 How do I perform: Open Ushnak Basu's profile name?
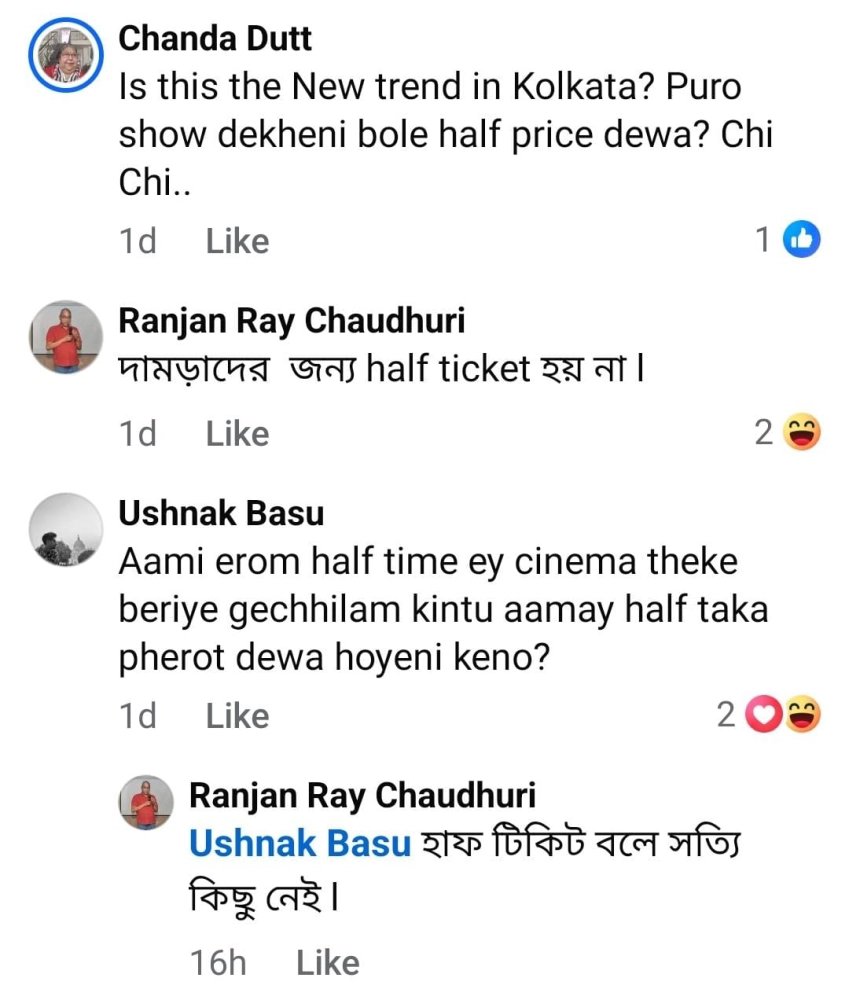(x=221, y=514)
